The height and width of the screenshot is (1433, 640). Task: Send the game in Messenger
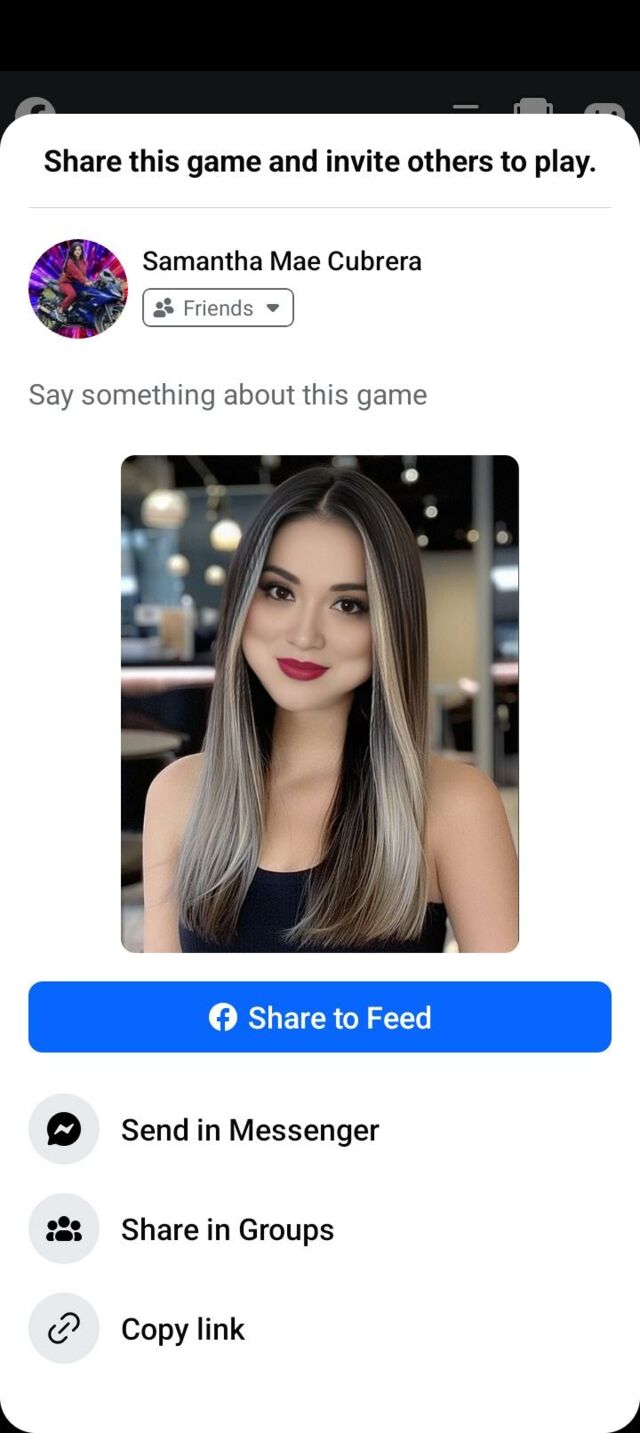click(249, 1130)
